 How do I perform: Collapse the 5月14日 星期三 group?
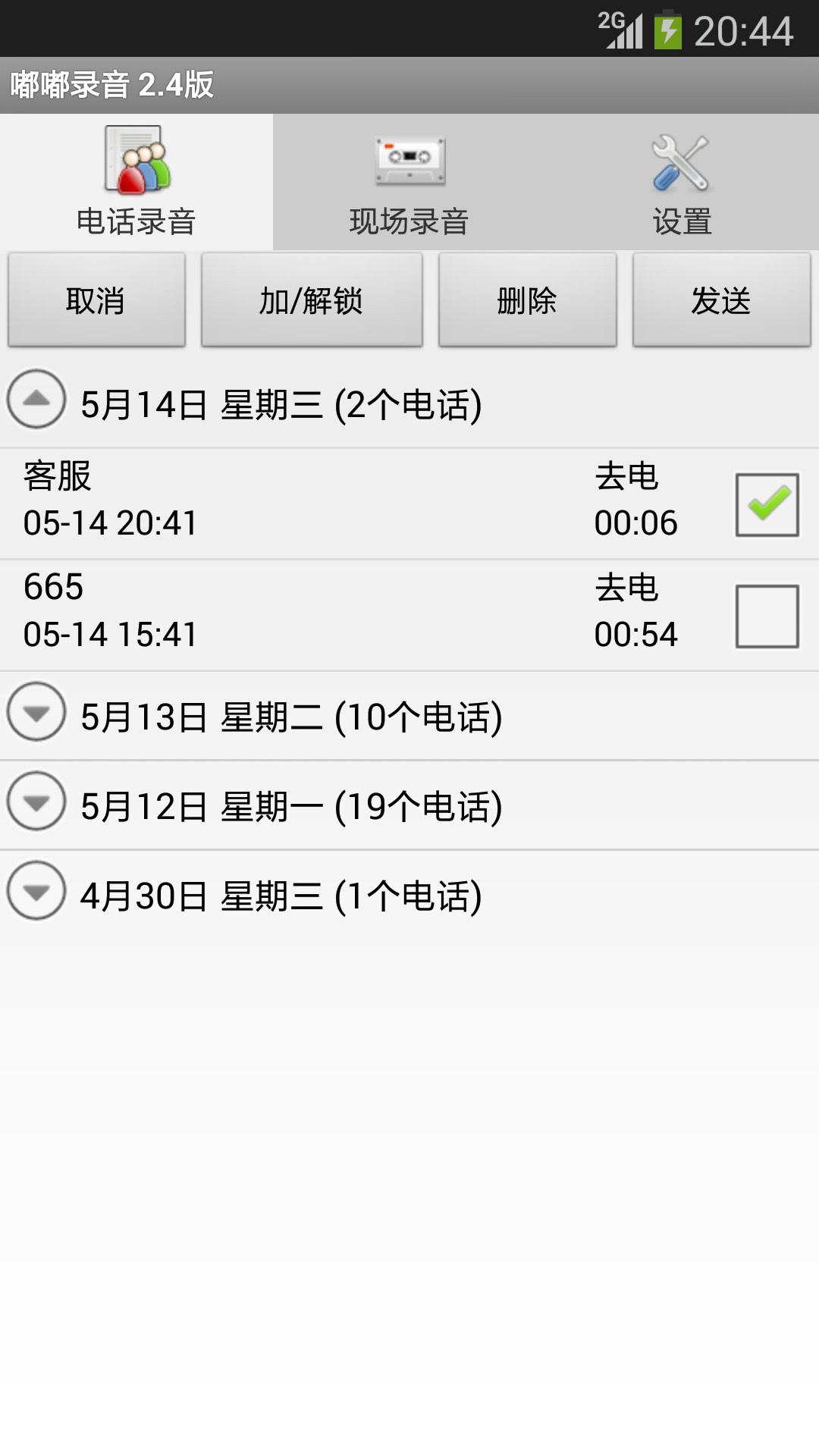36,398
